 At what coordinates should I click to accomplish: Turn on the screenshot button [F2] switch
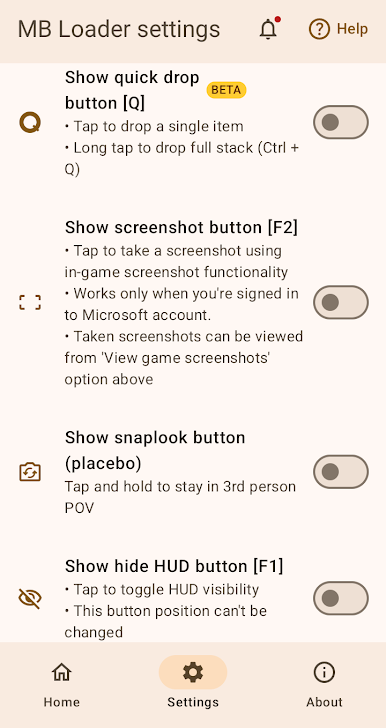click(x=341, y=302)
